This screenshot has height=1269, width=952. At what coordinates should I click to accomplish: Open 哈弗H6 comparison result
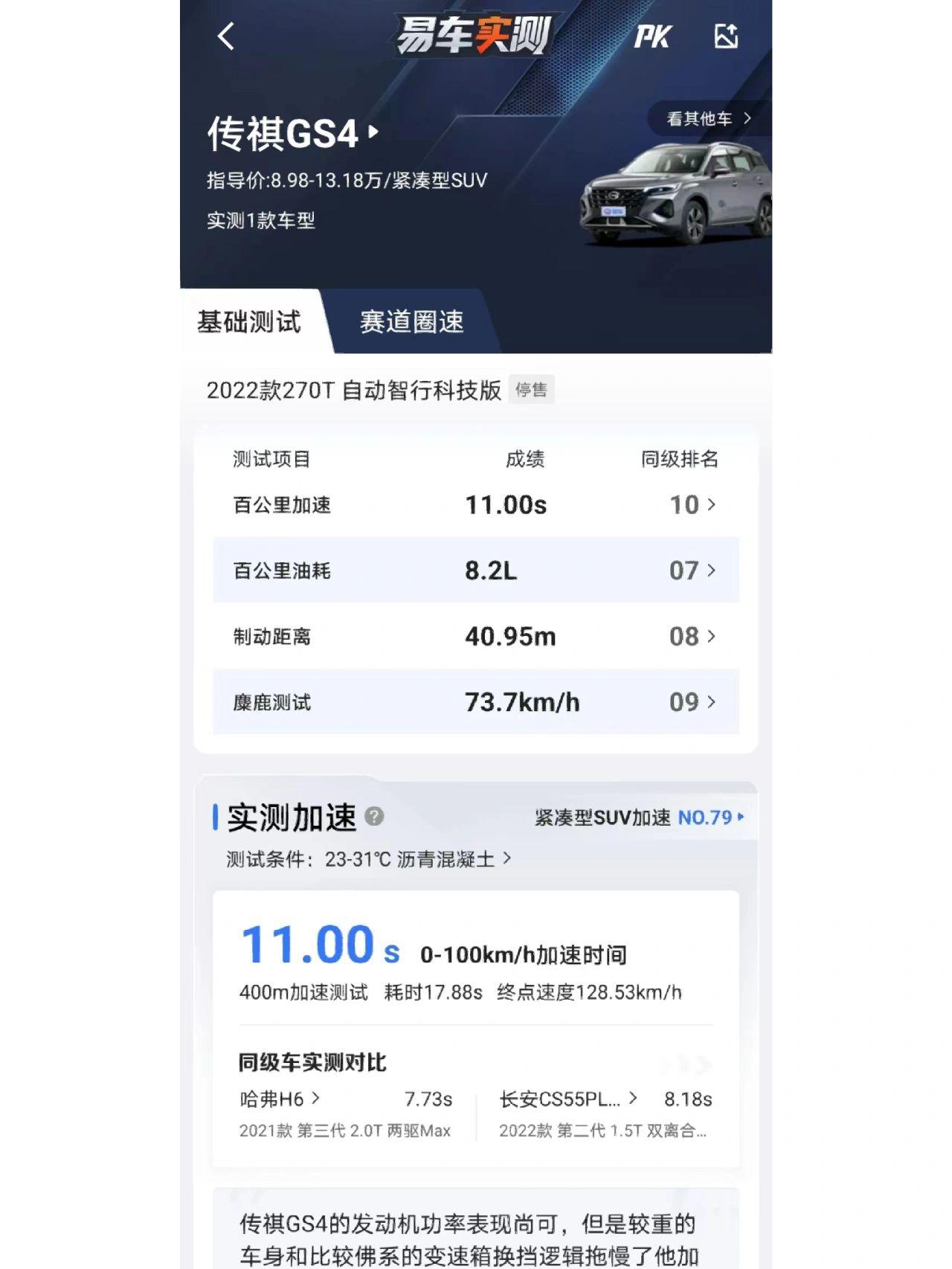click(280, 1099)
